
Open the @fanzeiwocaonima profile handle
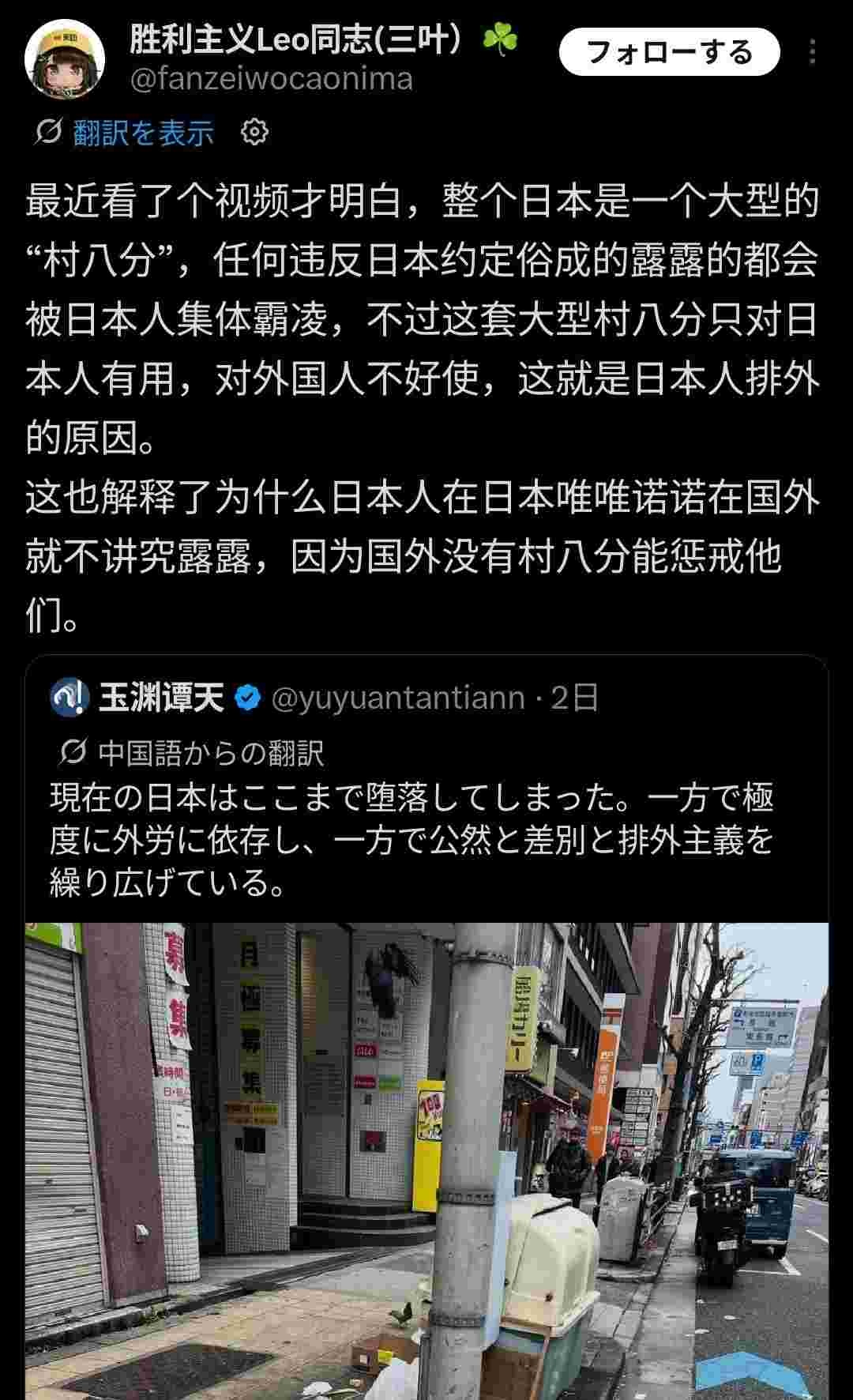271,80
